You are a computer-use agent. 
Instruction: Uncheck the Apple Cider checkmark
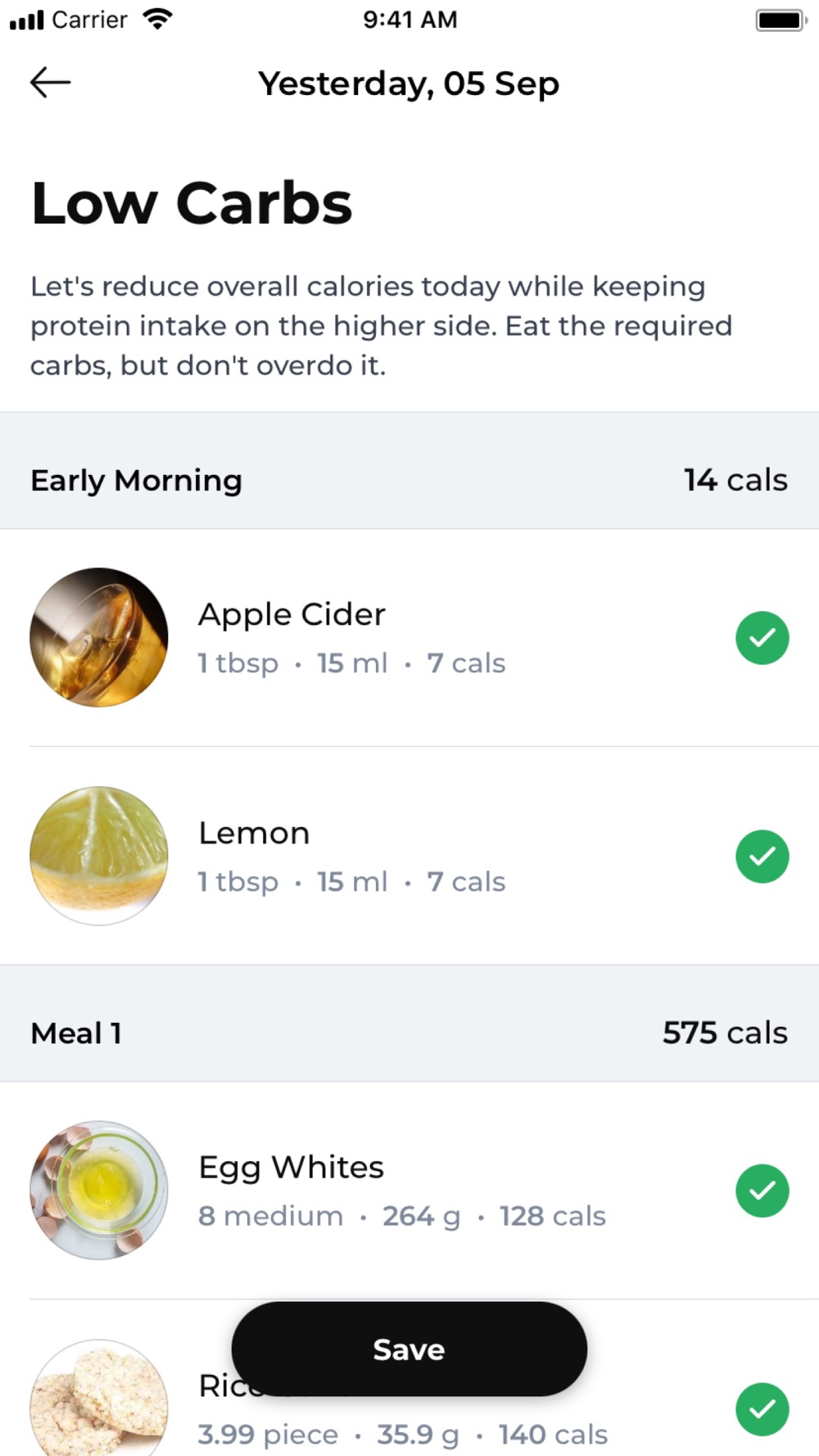click(x=762, y=637)
